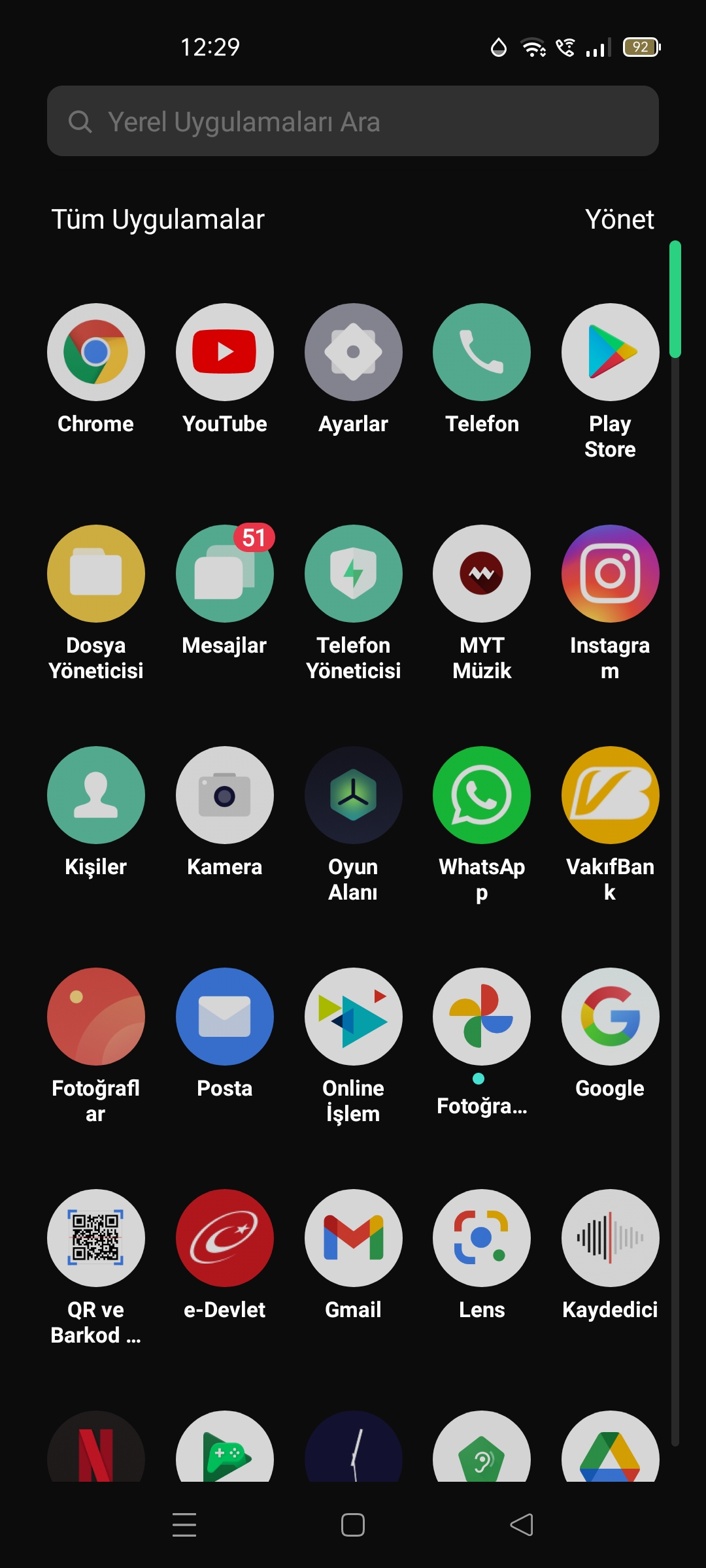Tap the Yönet button
Viewport: 706px width, 1568px height.
(x=619, y=220)
